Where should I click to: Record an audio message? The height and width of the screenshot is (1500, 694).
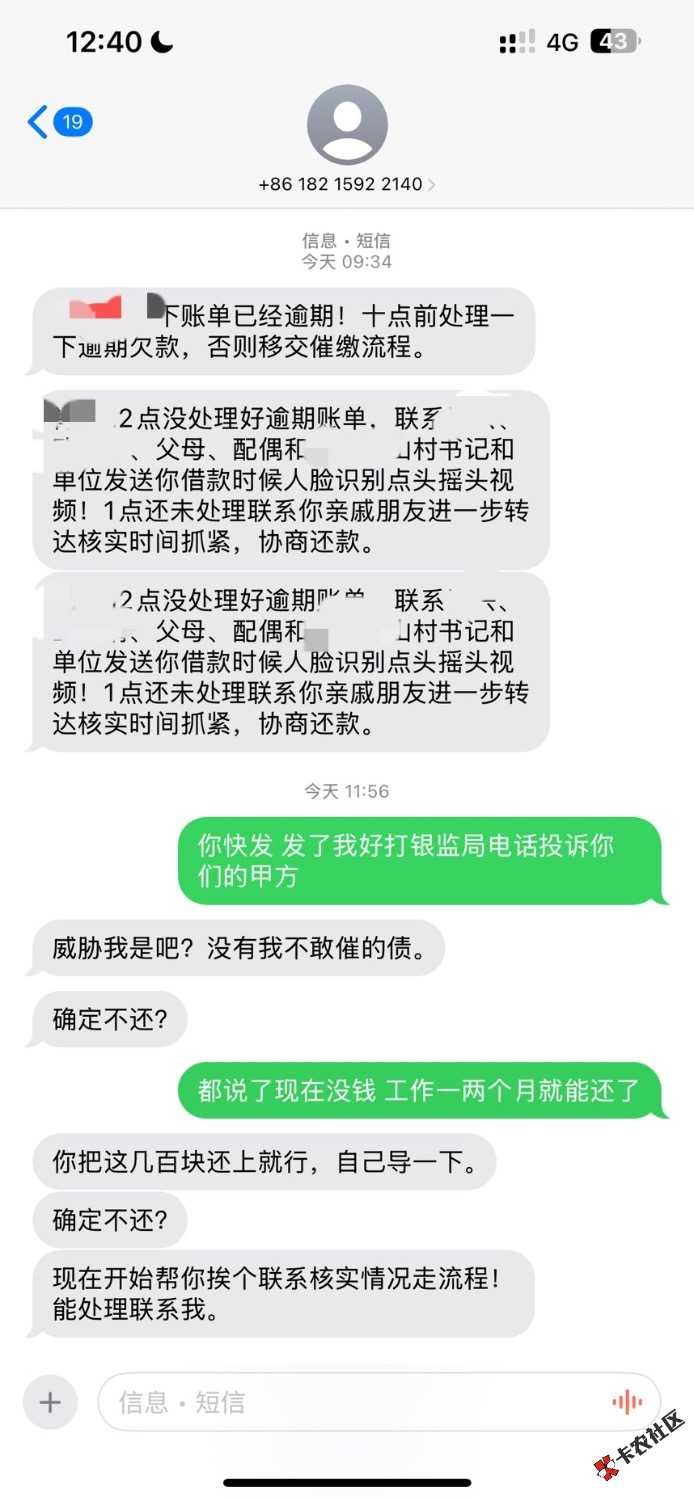pos(627,1402)
